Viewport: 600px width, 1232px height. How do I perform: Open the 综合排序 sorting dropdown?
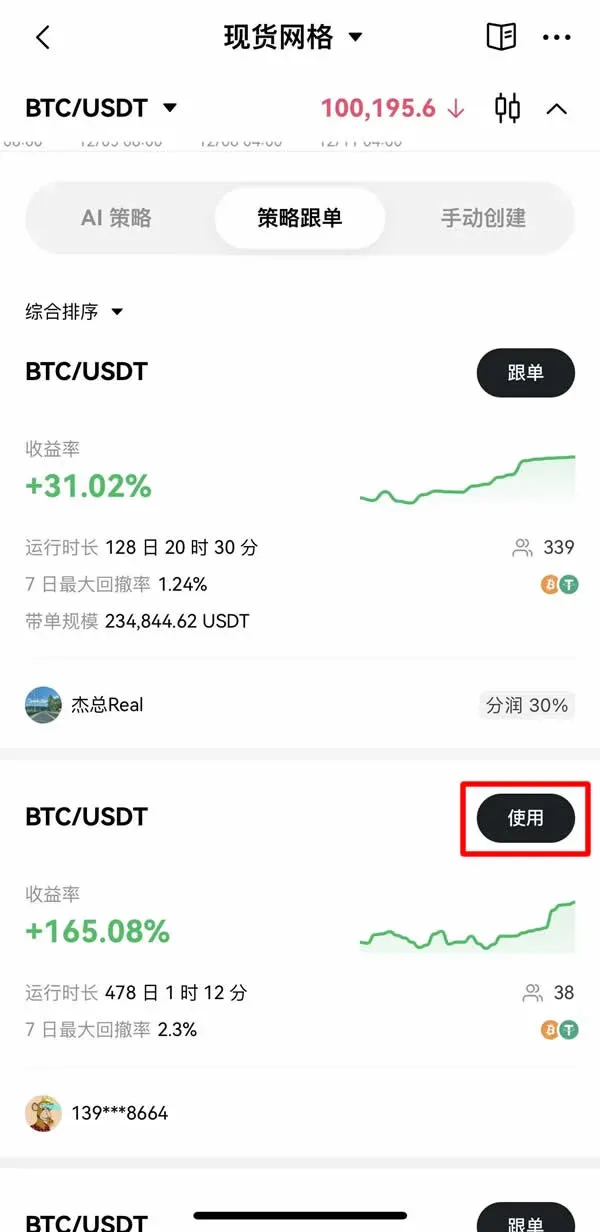74,312
